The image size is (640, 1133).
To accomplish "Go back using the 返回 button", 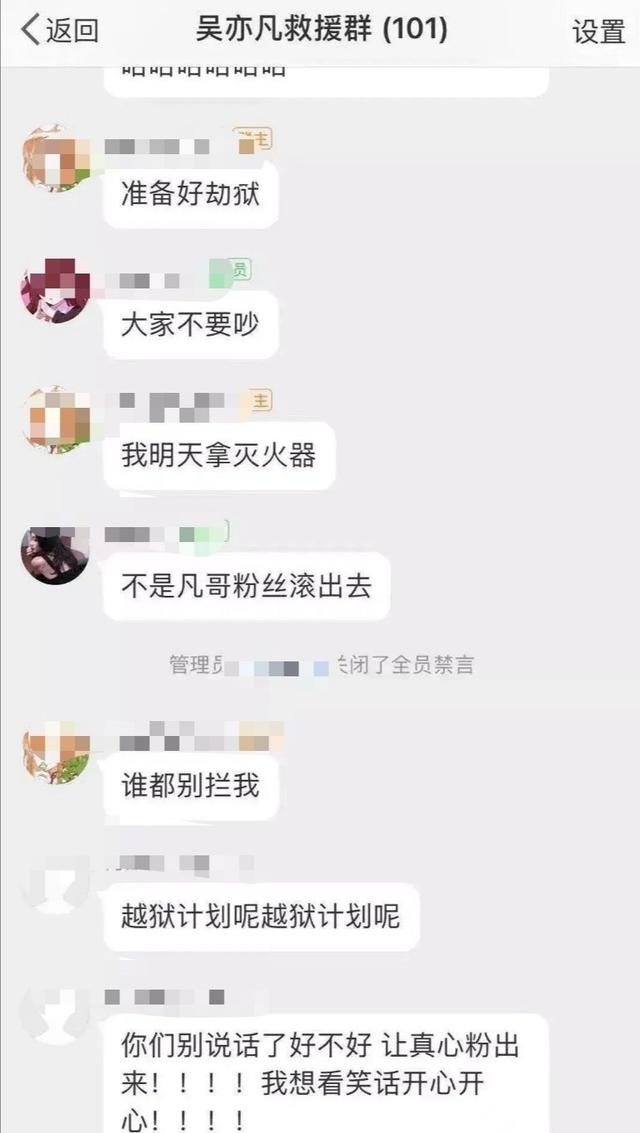I will pos(60,30).
